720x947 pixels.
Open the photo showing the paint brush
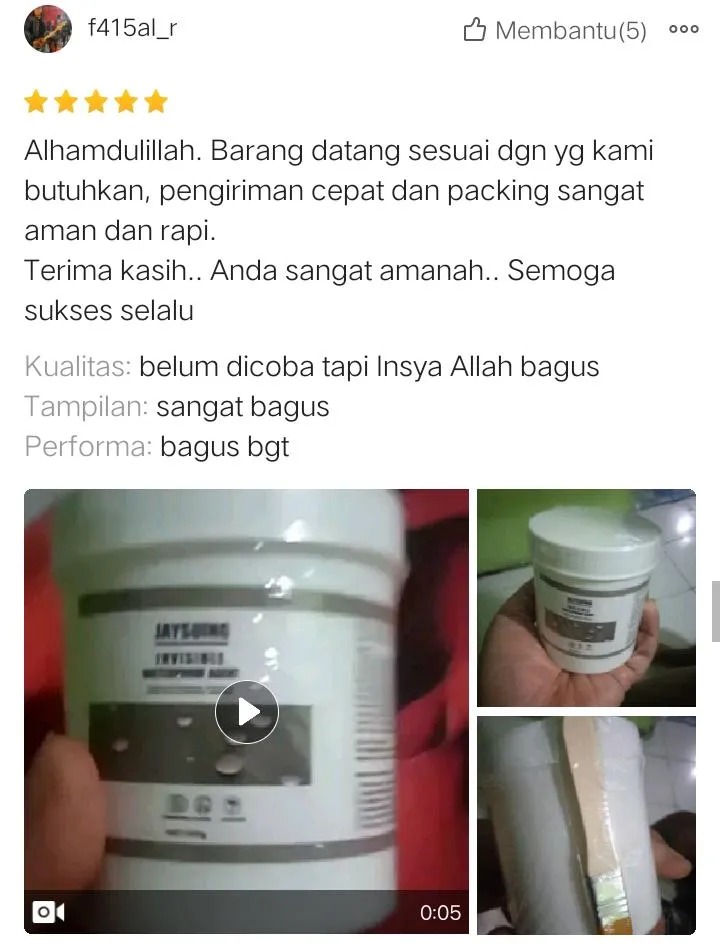(586, 825)
